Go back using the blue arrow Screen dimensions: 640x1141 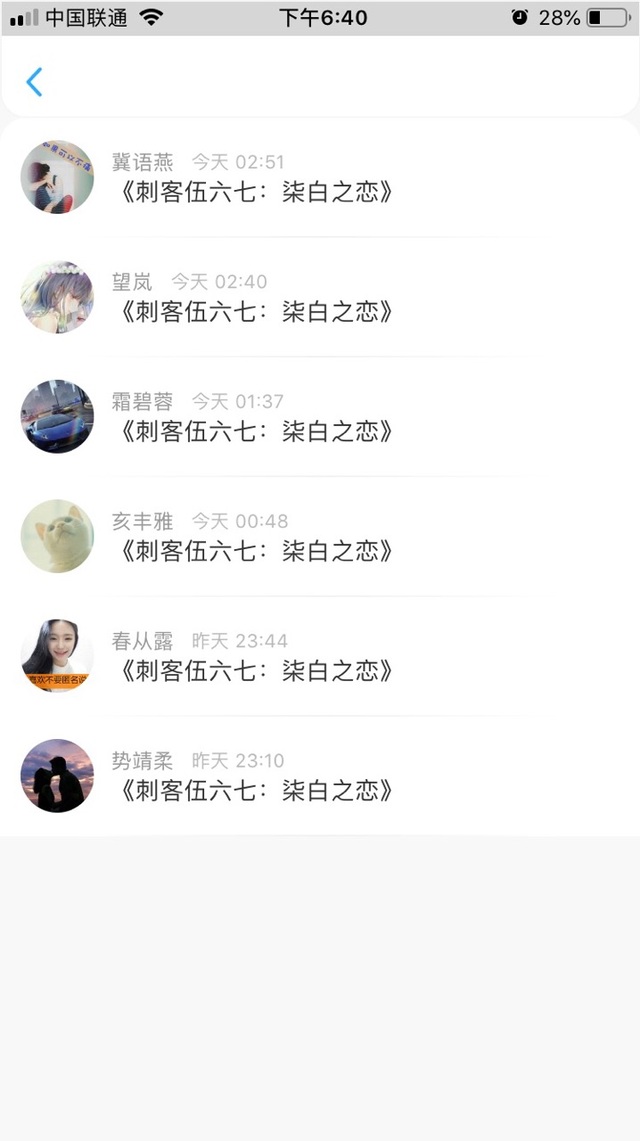pos(35,82)
